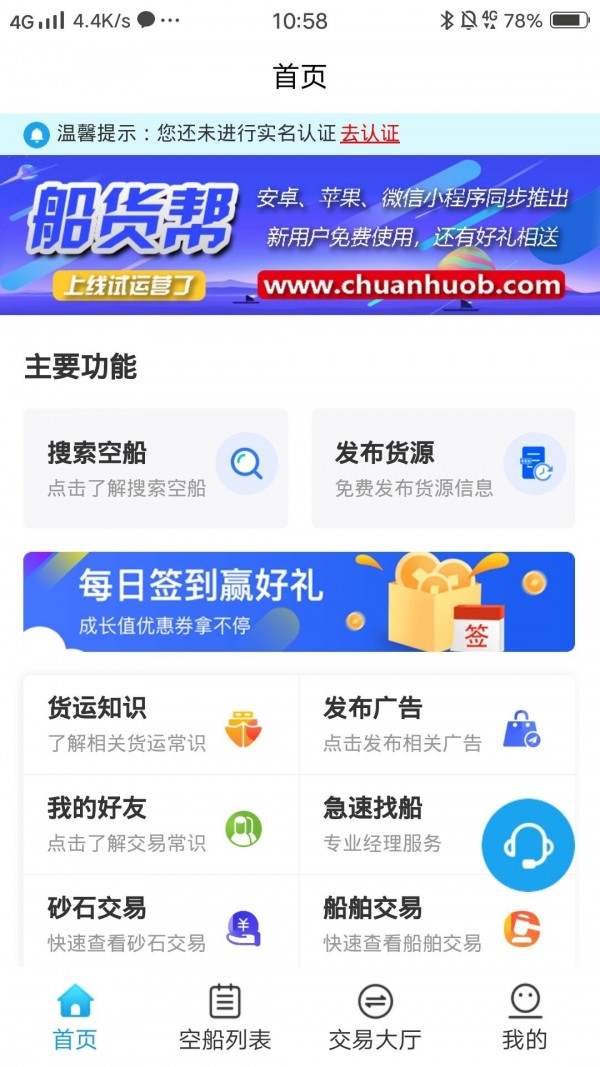Select 发布广告 entry
The width and height of the screenshot is (600, 1067).
(435, 725)
